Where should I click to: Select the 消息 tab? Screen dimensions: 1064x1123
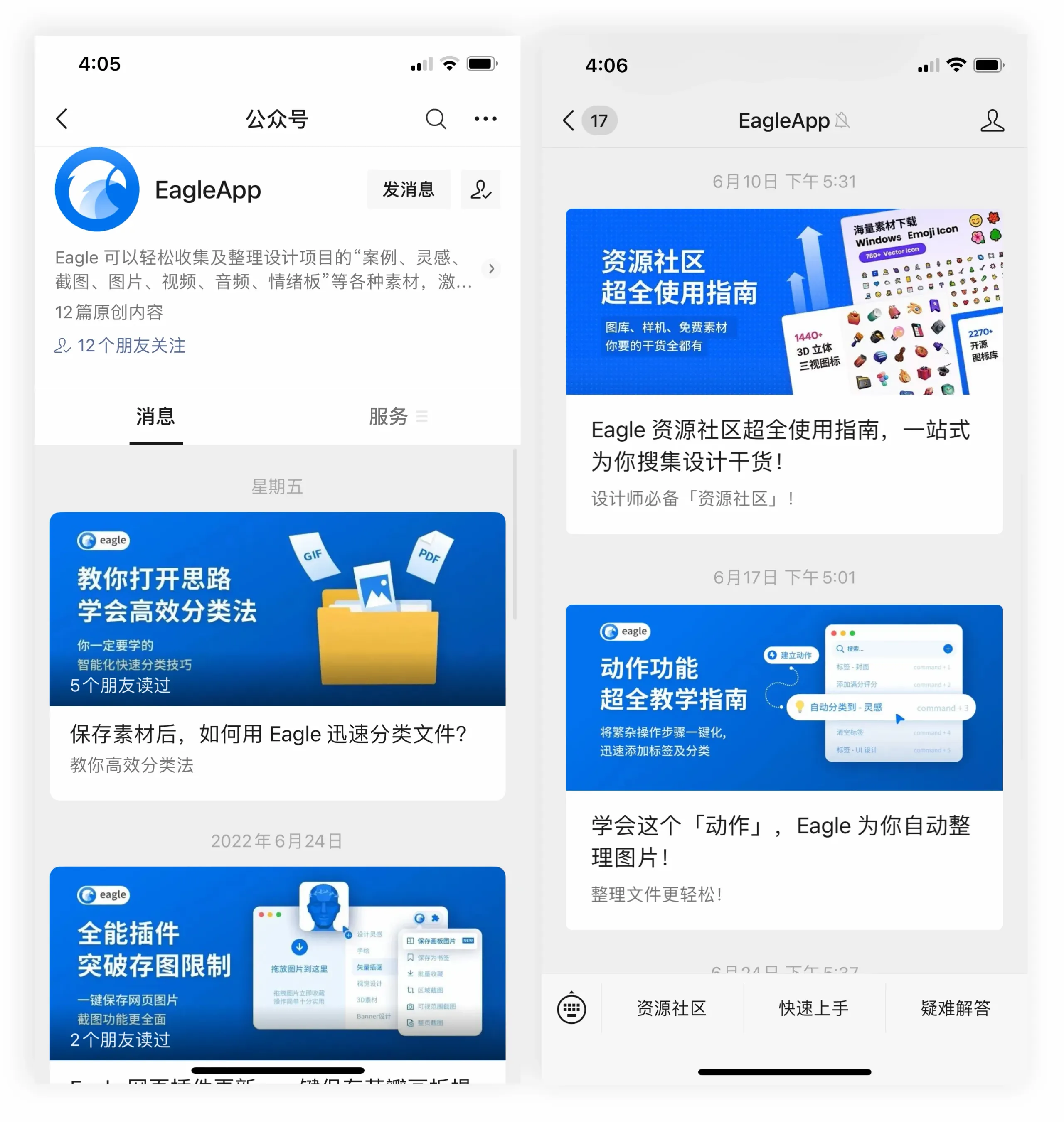[156, 417]
